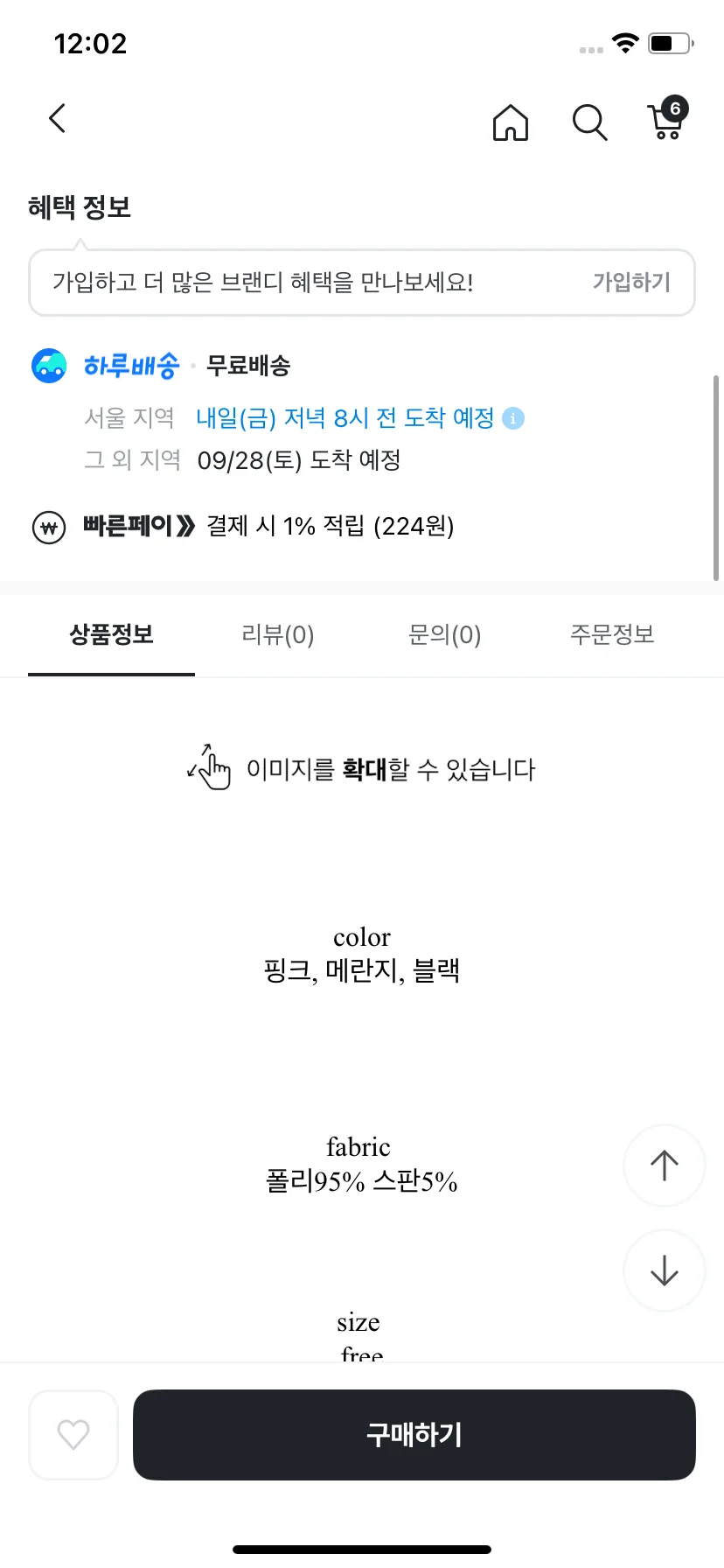Tap 가입하기 to sign up
The height and width of the screenshot is (1568, 724).
coord(631,282)
